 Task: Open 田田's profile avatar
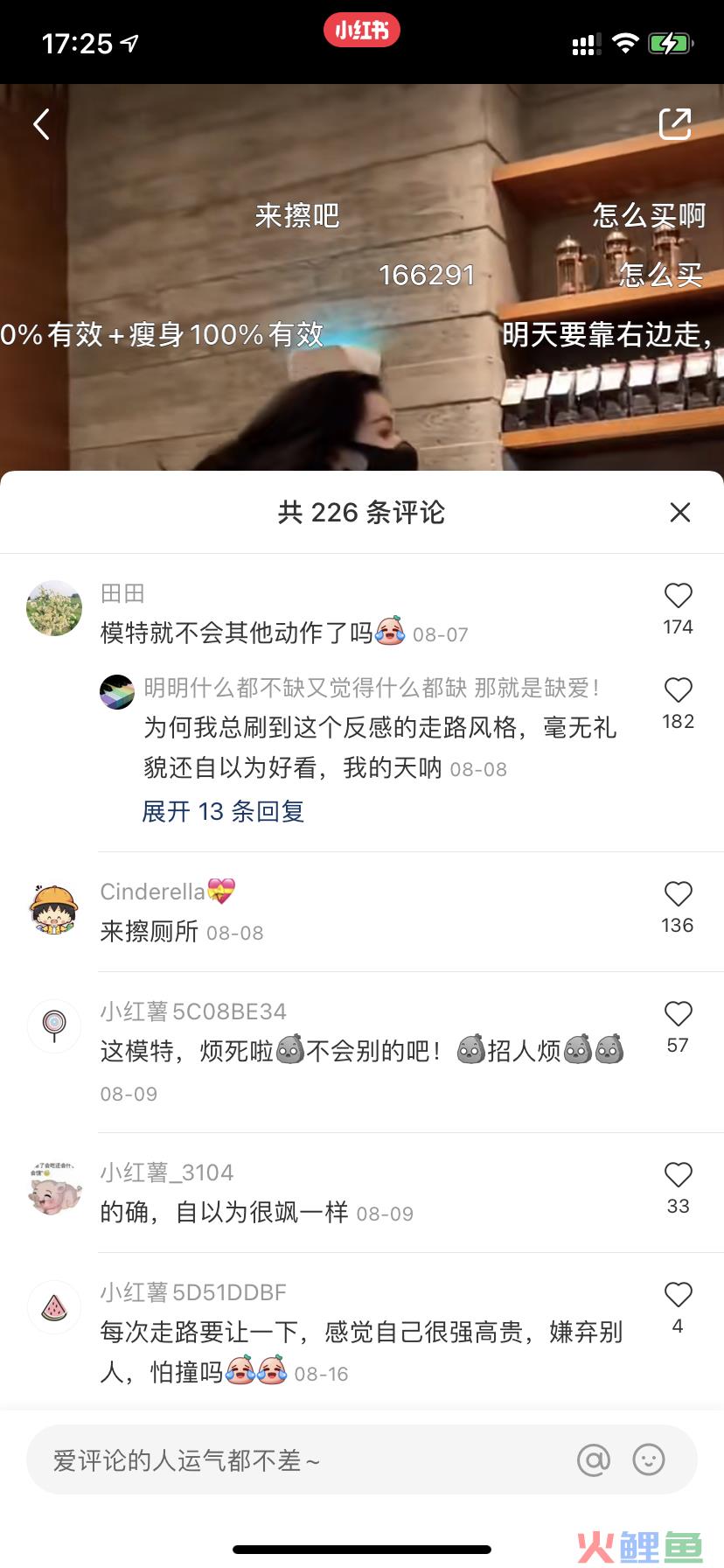(54, 608)
